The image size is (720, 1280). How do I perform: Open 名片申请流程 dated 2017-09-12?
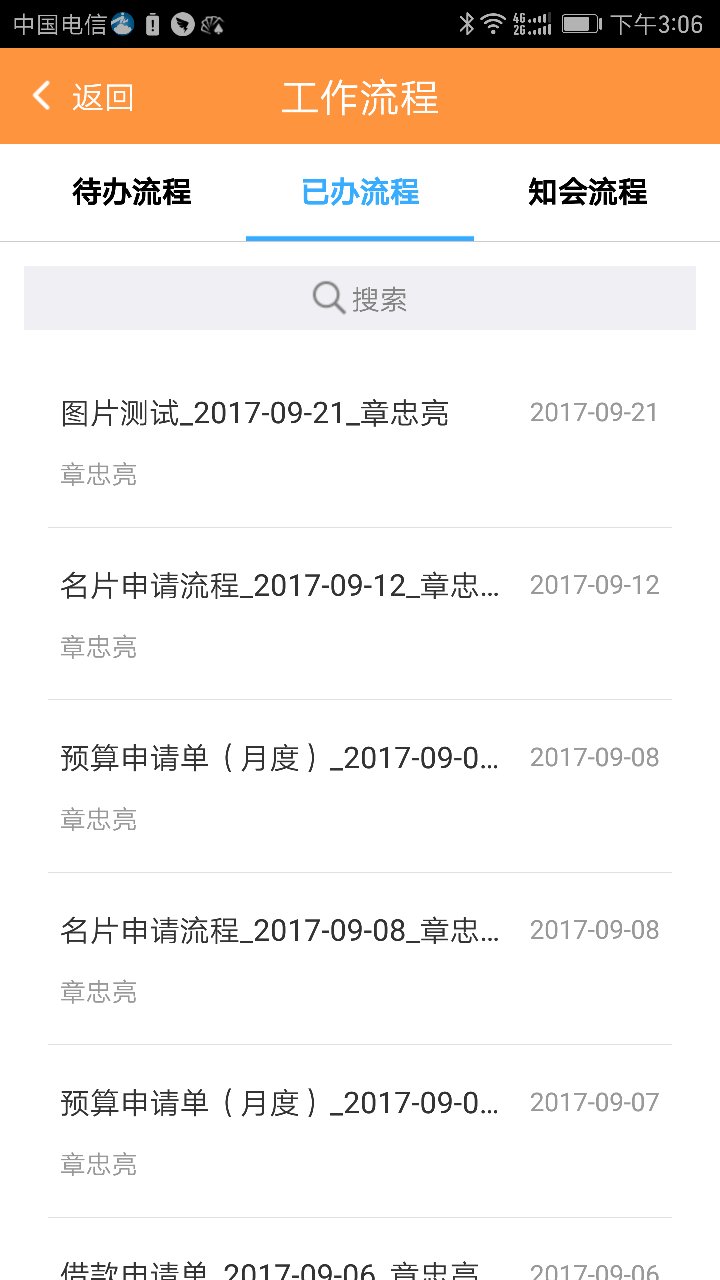[360, 614]
